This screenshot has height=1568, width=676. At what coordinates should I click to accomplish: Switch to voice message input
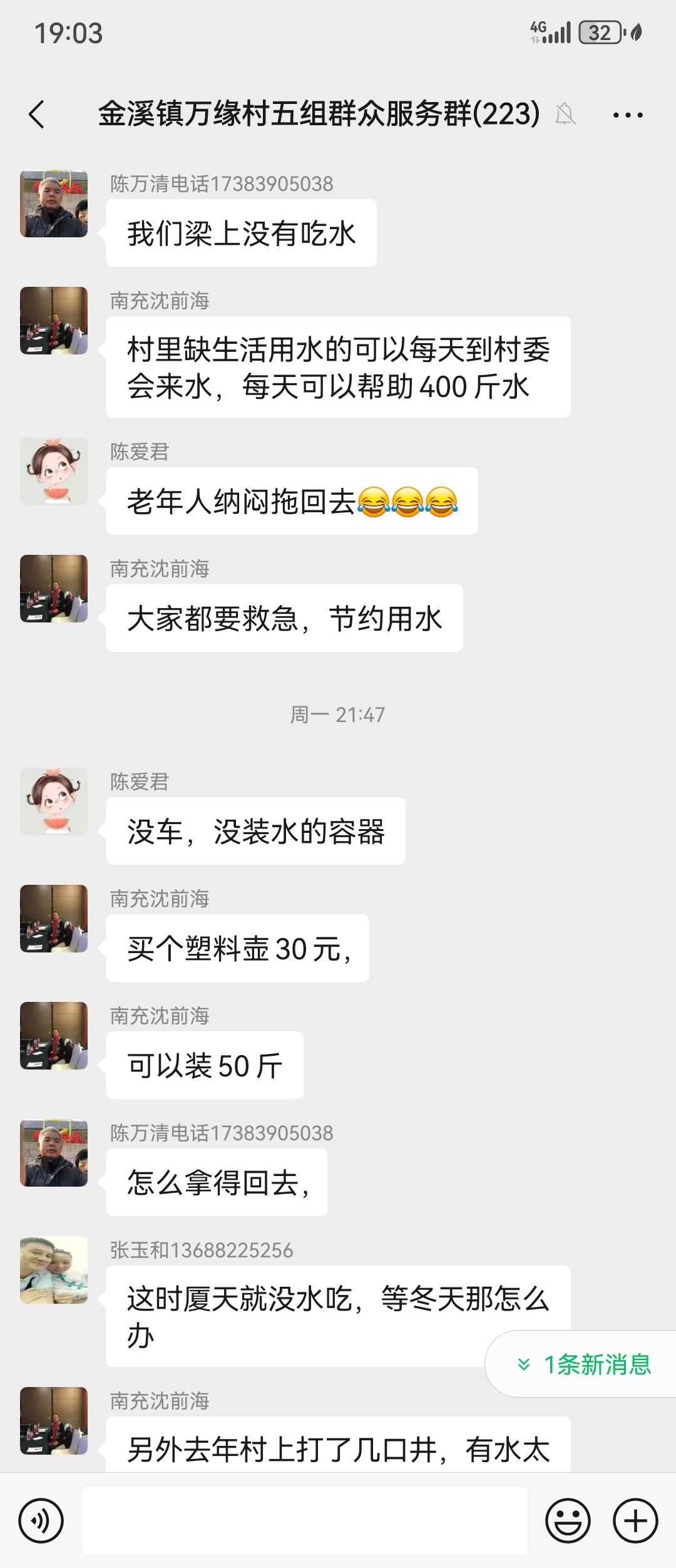click(41, 1520)
